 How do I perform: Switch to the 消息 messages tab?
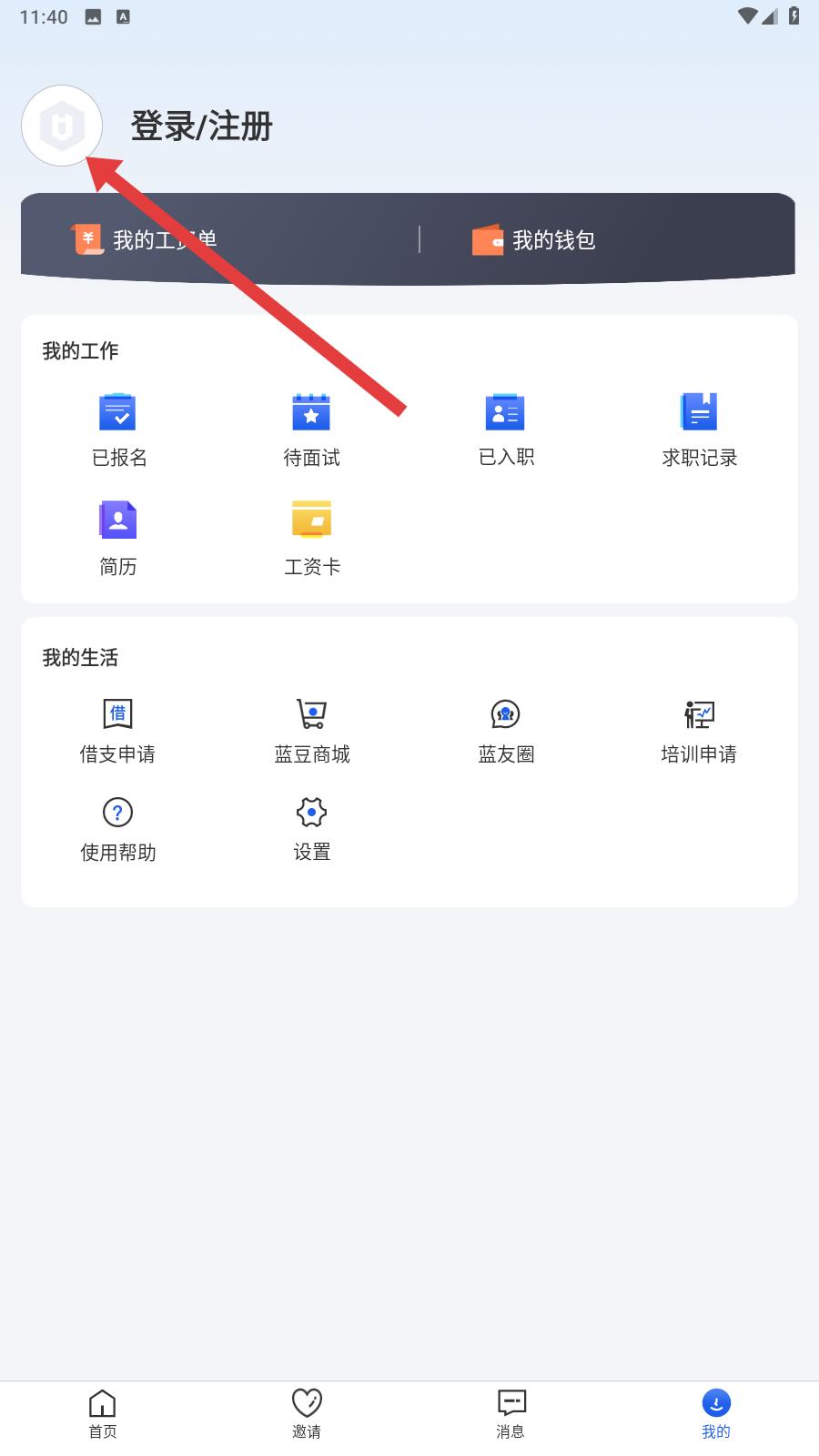pos(511,1414)
